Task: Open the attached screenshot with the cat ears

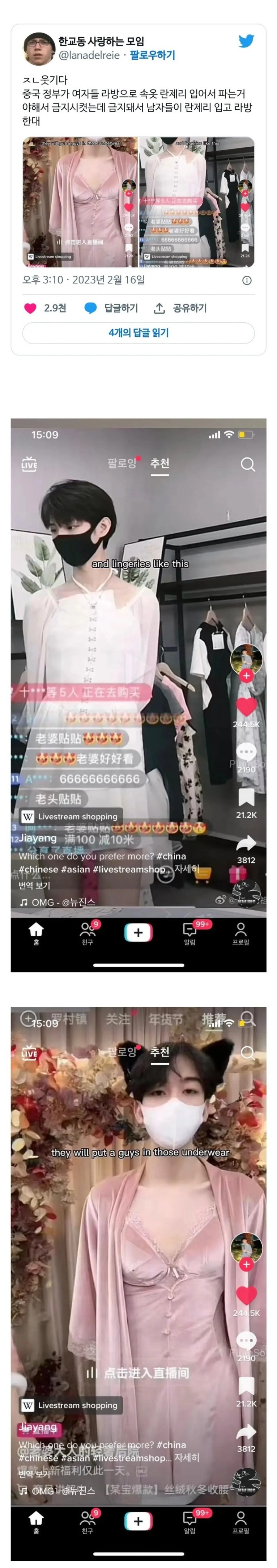Action: (138, 1285)
